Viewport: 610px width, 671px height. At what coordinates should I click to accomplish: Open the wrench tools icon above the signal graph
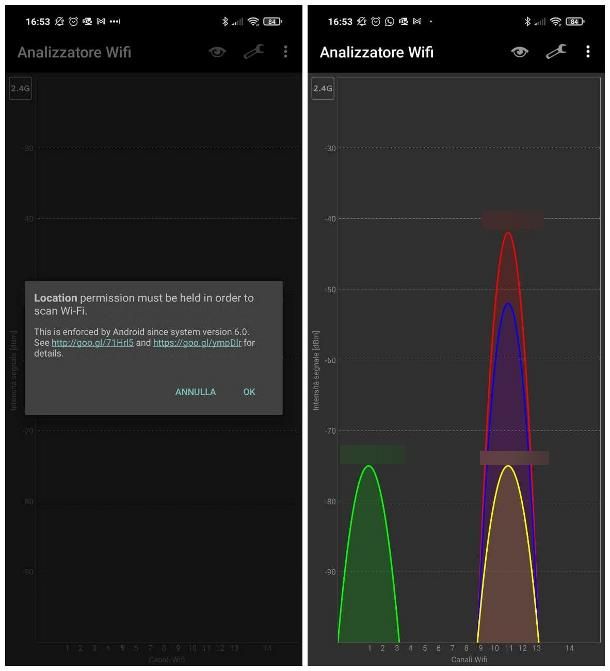pyautogui.click(x=555, y=52)
